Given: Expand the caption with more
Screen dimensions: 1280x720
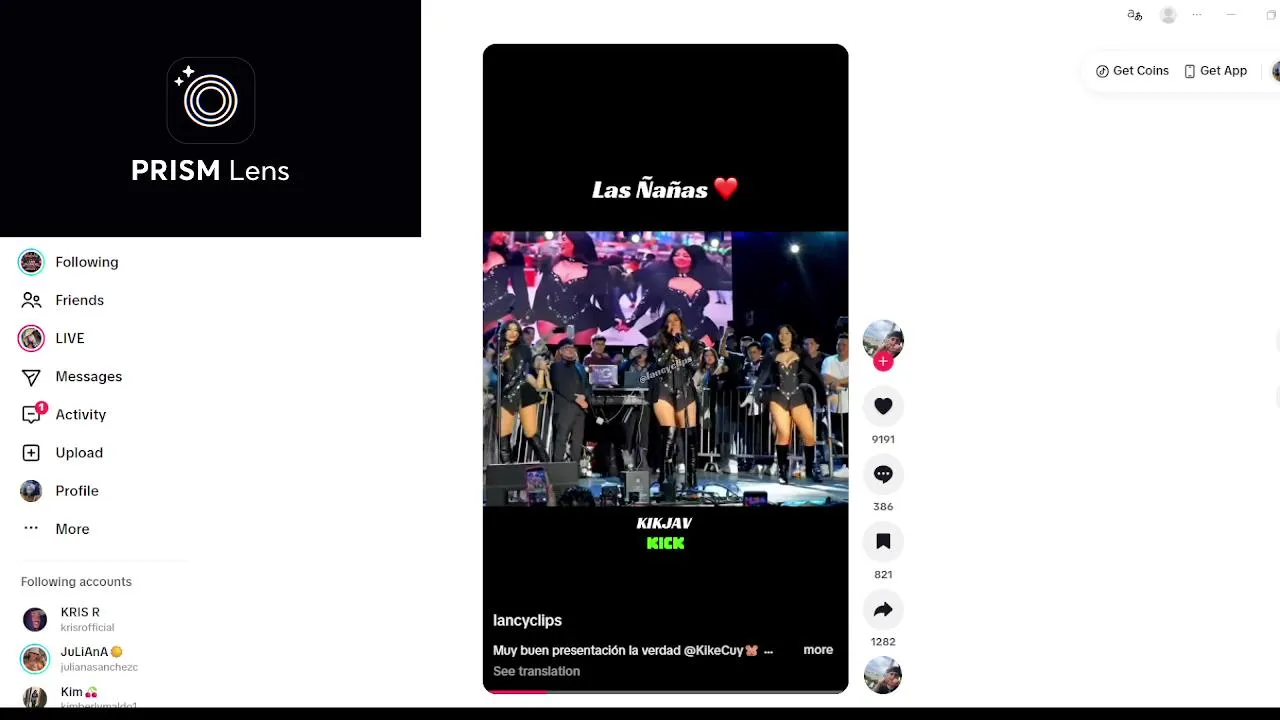Looking at the screenshot, I should pos(817,650).
